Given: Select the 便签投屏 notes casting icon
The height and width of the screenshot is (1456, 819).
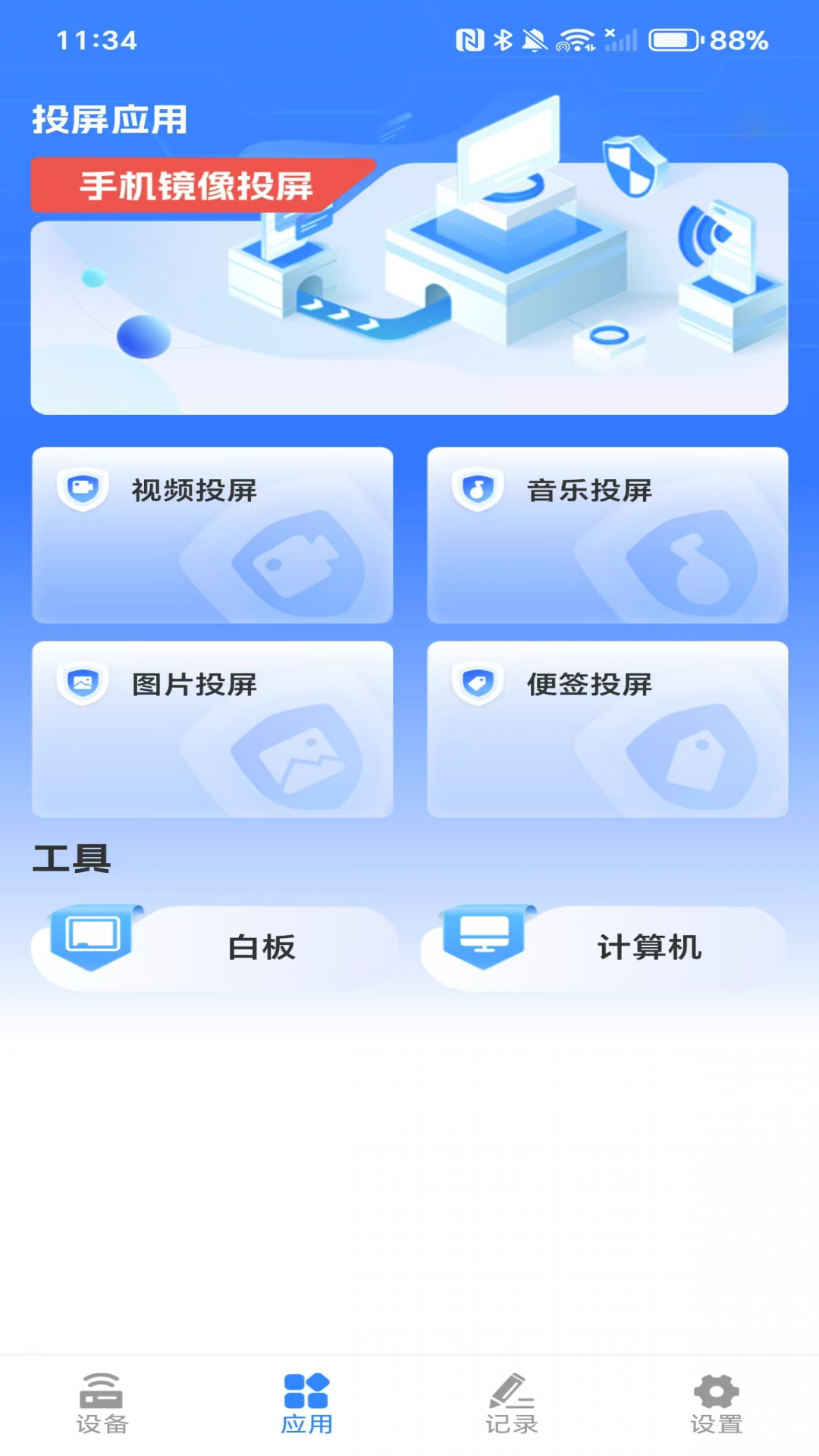Looking at the screenshot, I should click(x=479, y=685).
